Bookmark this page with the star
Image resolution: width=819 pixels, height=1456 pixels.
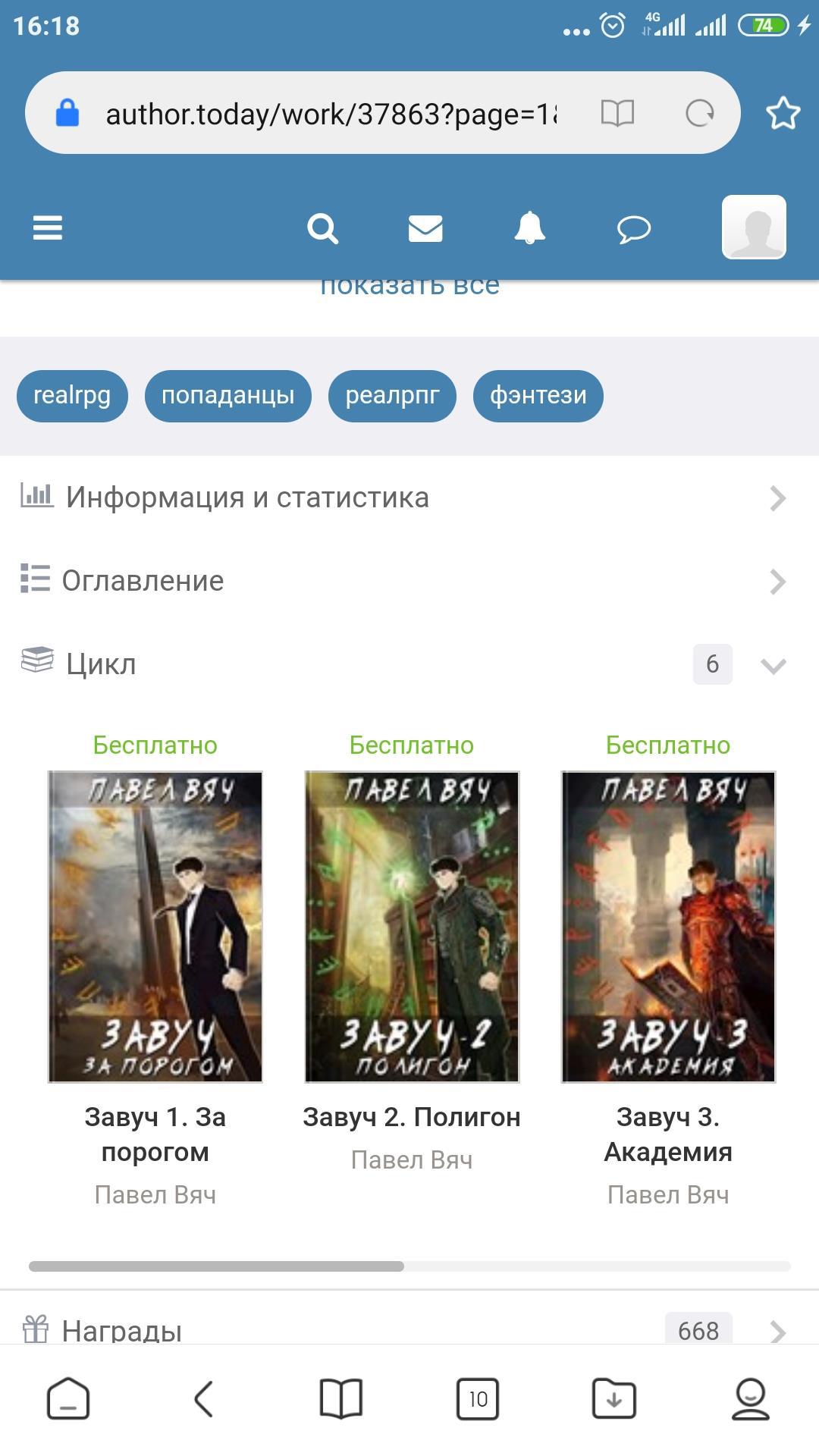pos(783,114)
